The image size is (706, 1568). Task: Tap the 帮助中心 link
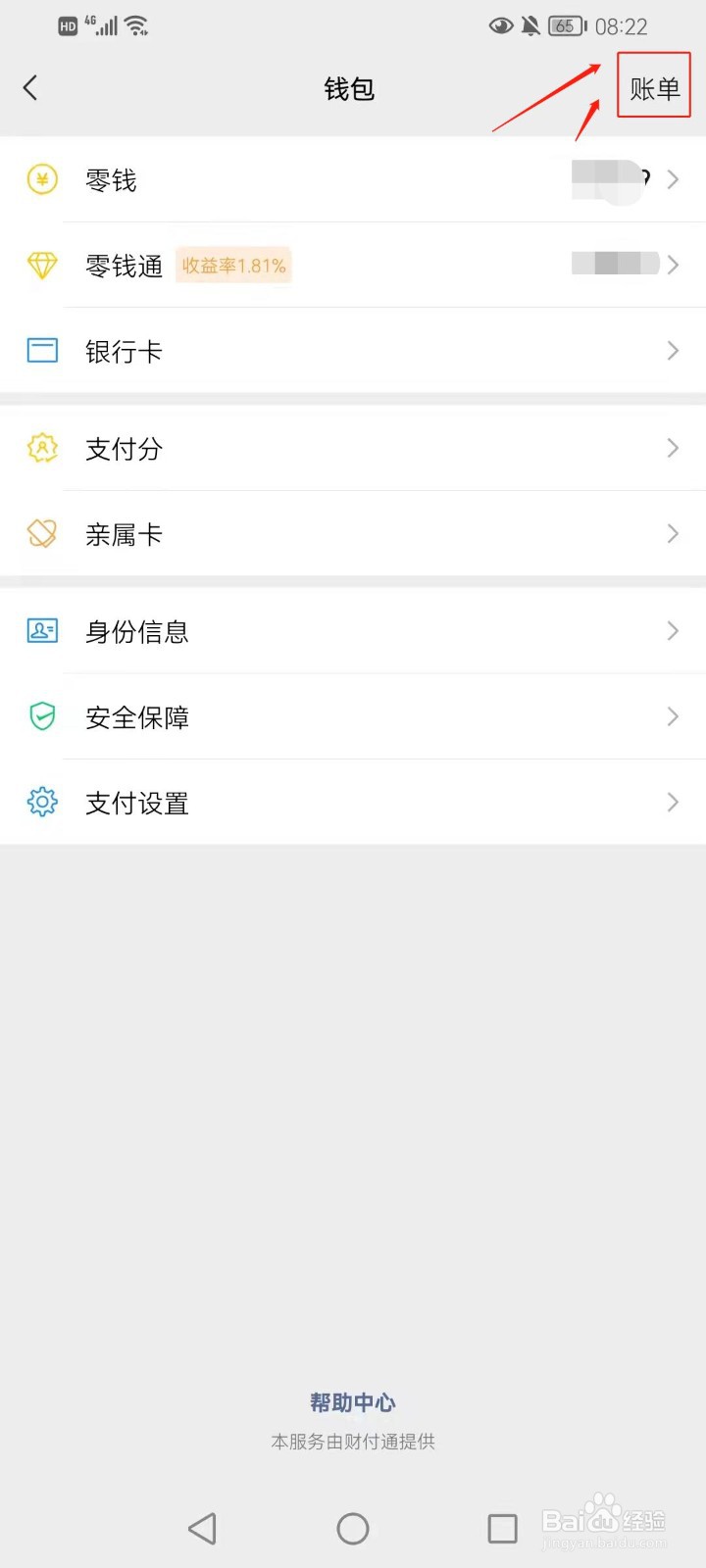[x=353, y=1402]
